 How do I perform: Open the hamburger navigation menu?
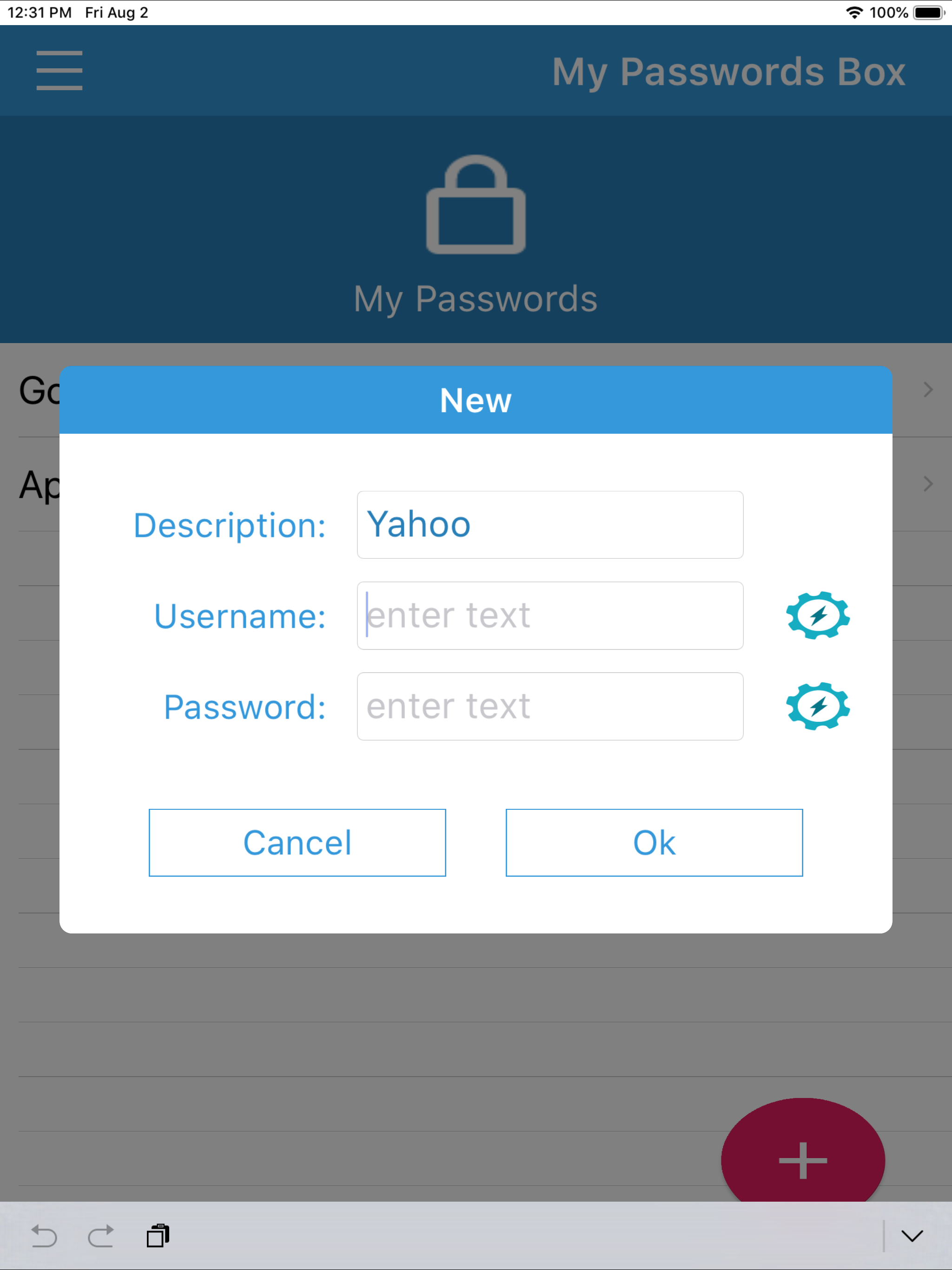(59, 71)
